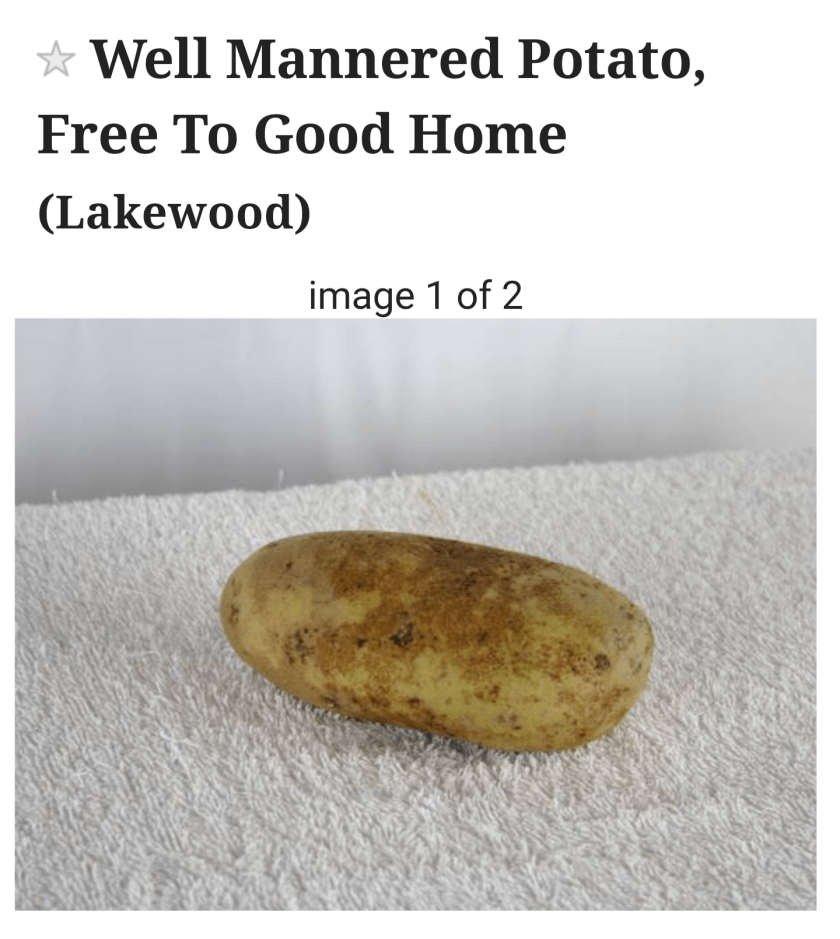Open the 'Well Mannered Potato' title link
Screen dimensions: 840x939
(x=400, y=62)
